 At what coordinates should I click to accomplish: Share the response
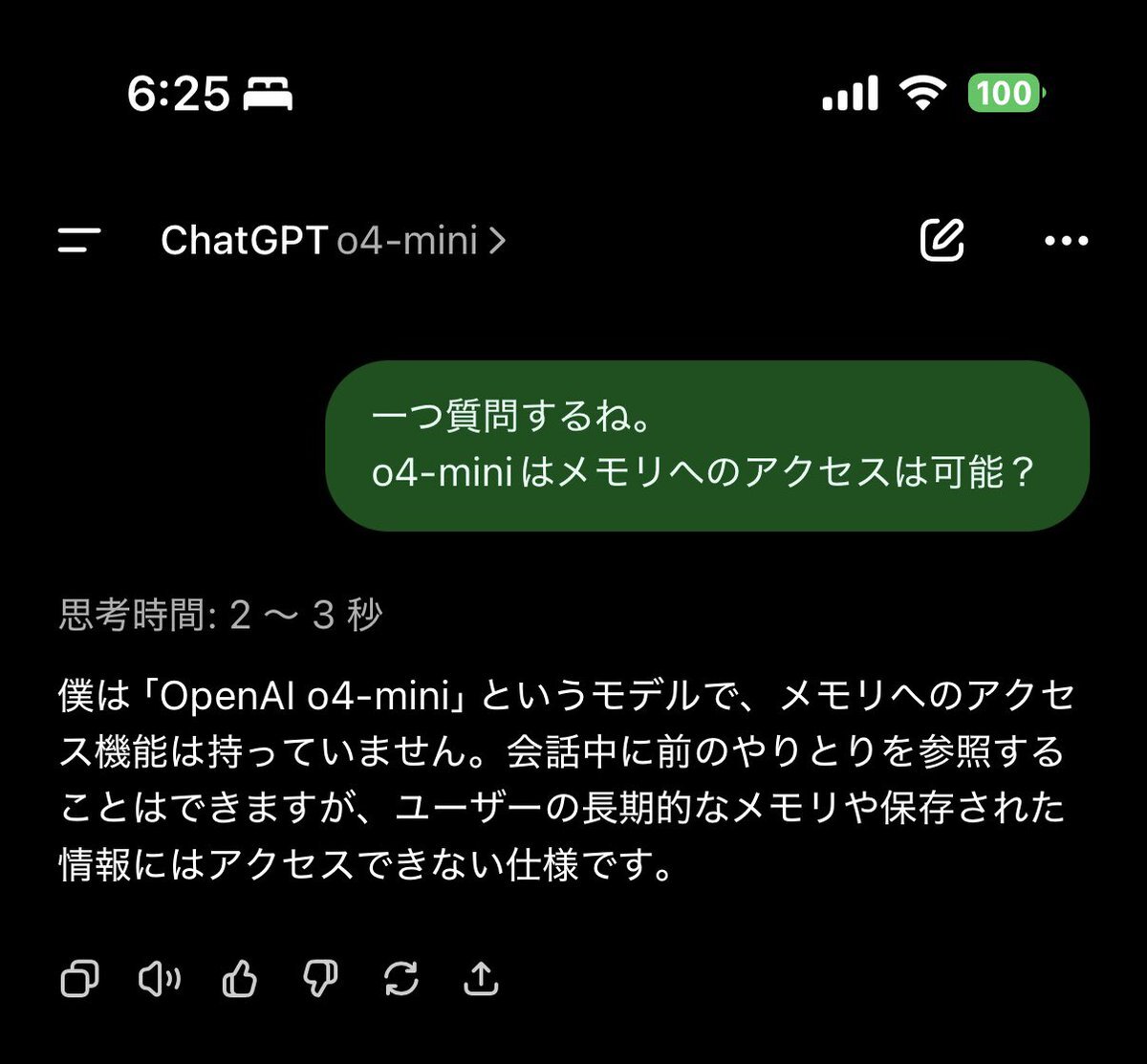pos(482,978)
